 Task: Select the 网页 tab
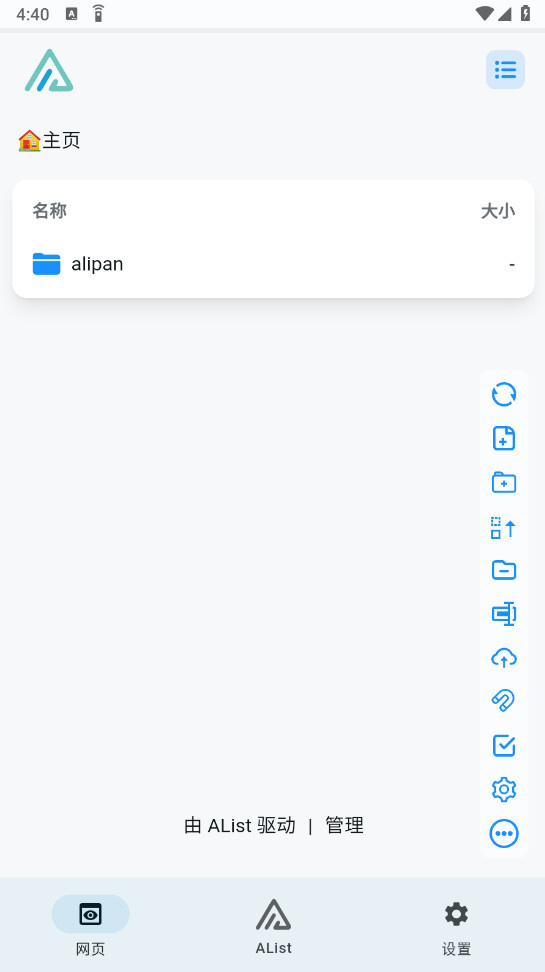[x=91, y=926]
